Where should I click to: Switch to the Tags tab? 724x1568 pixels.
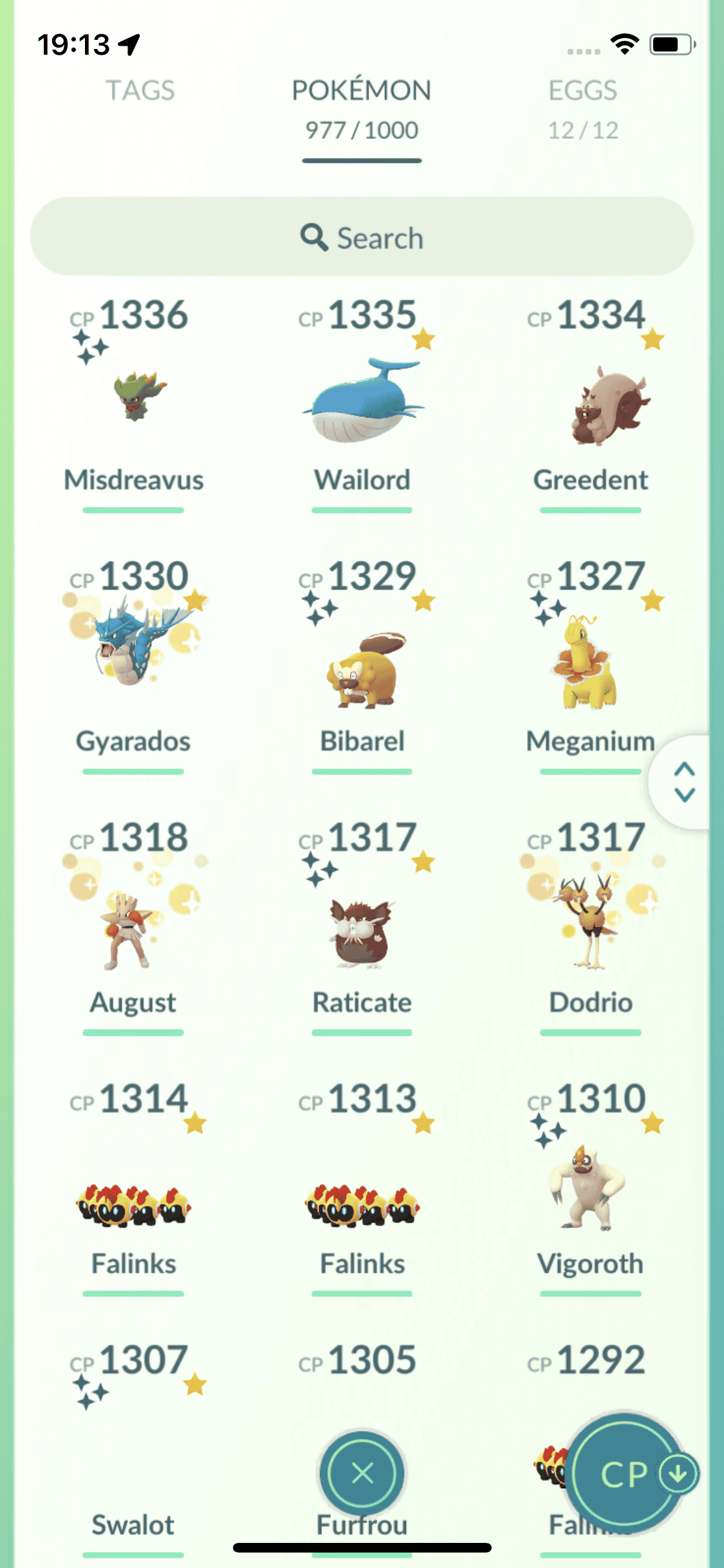[x=140, y=91]
